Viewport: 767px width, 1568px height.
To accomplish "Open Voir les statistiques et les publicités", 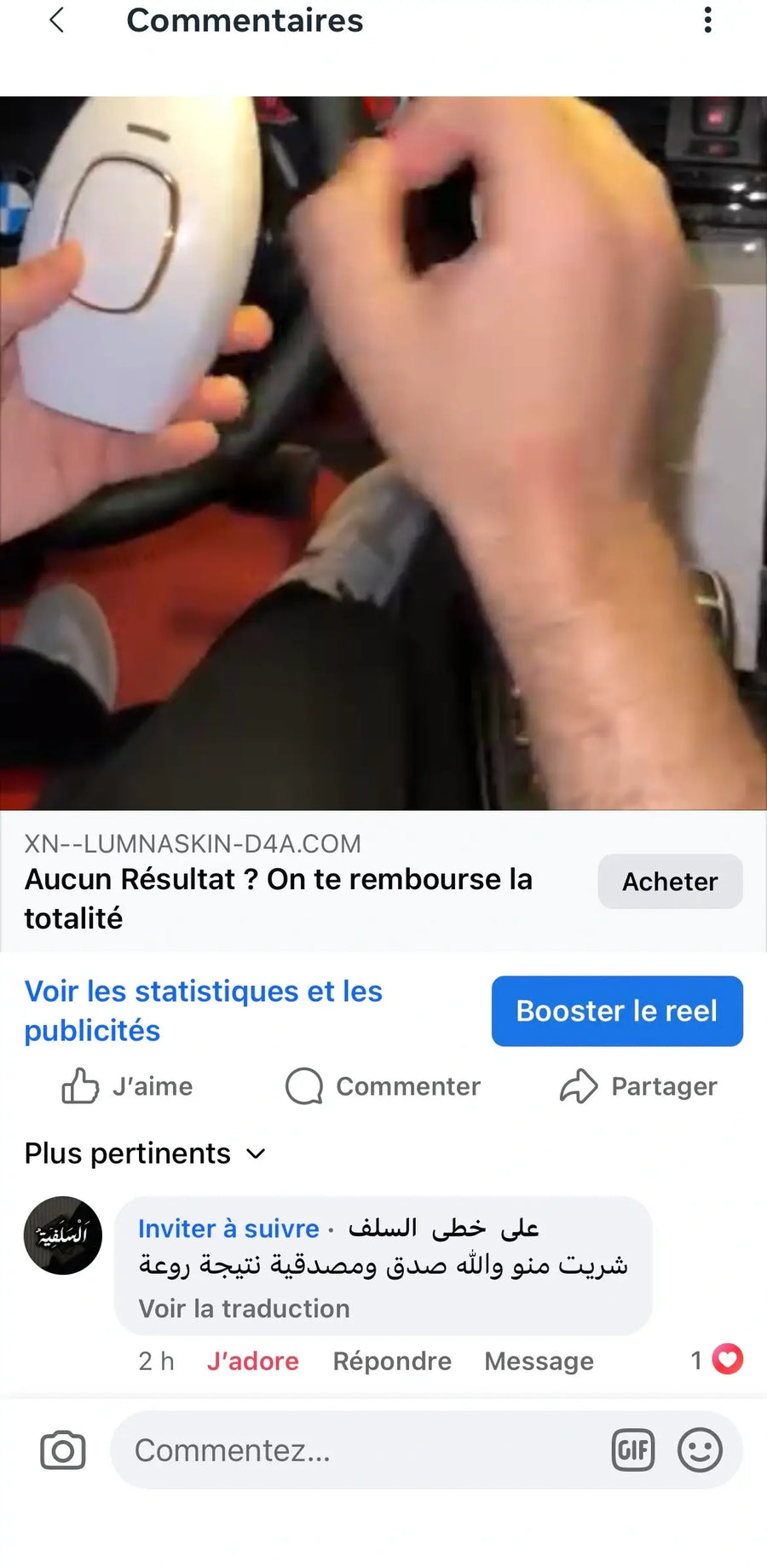I will click(203, 1010).
